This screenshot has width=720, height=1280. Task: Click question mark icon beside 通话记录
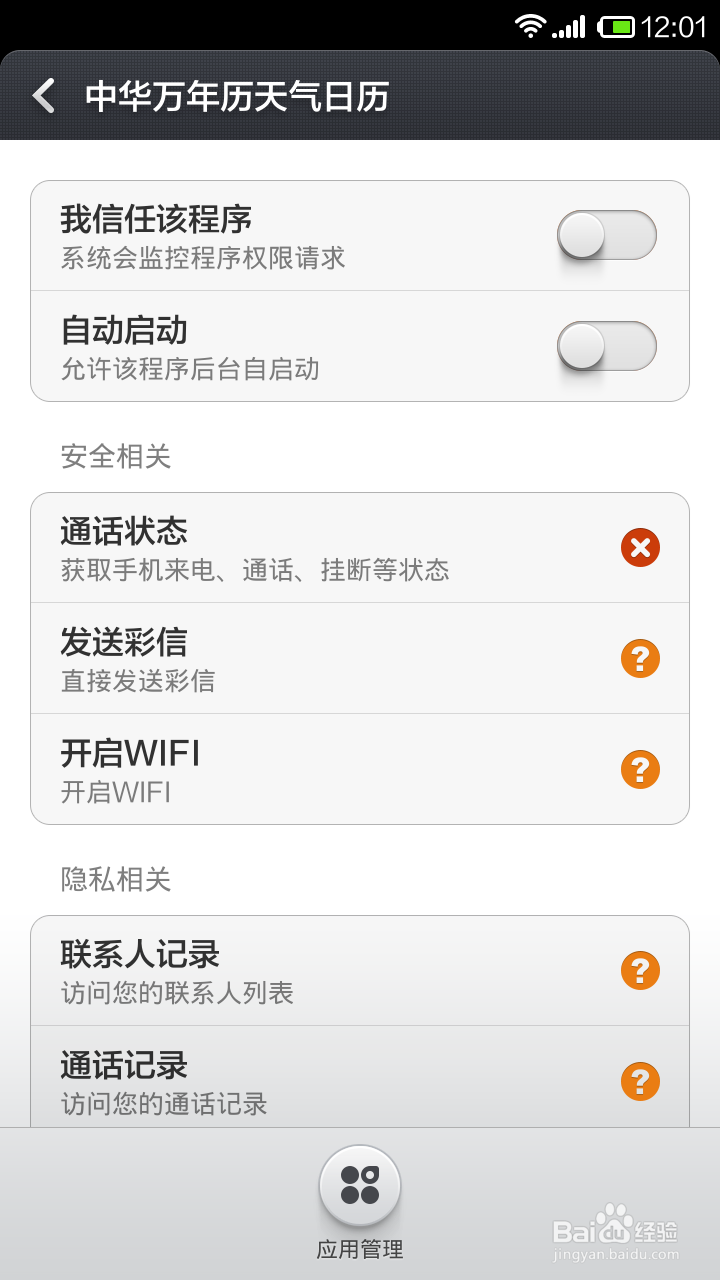[640, 1081]
